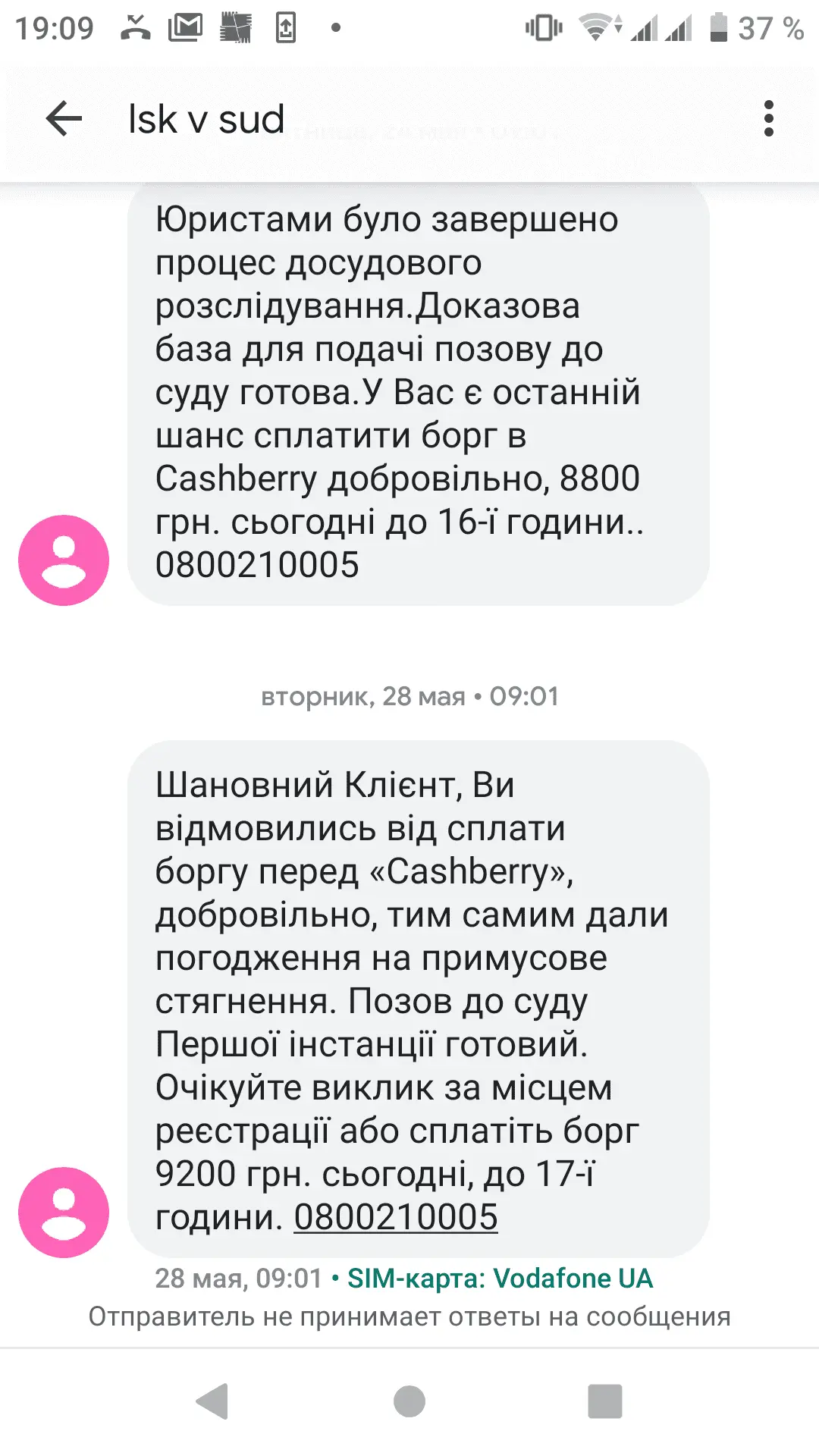Tap the system back button
This screenshot has height=1456, width=819.
(213, 1401)
